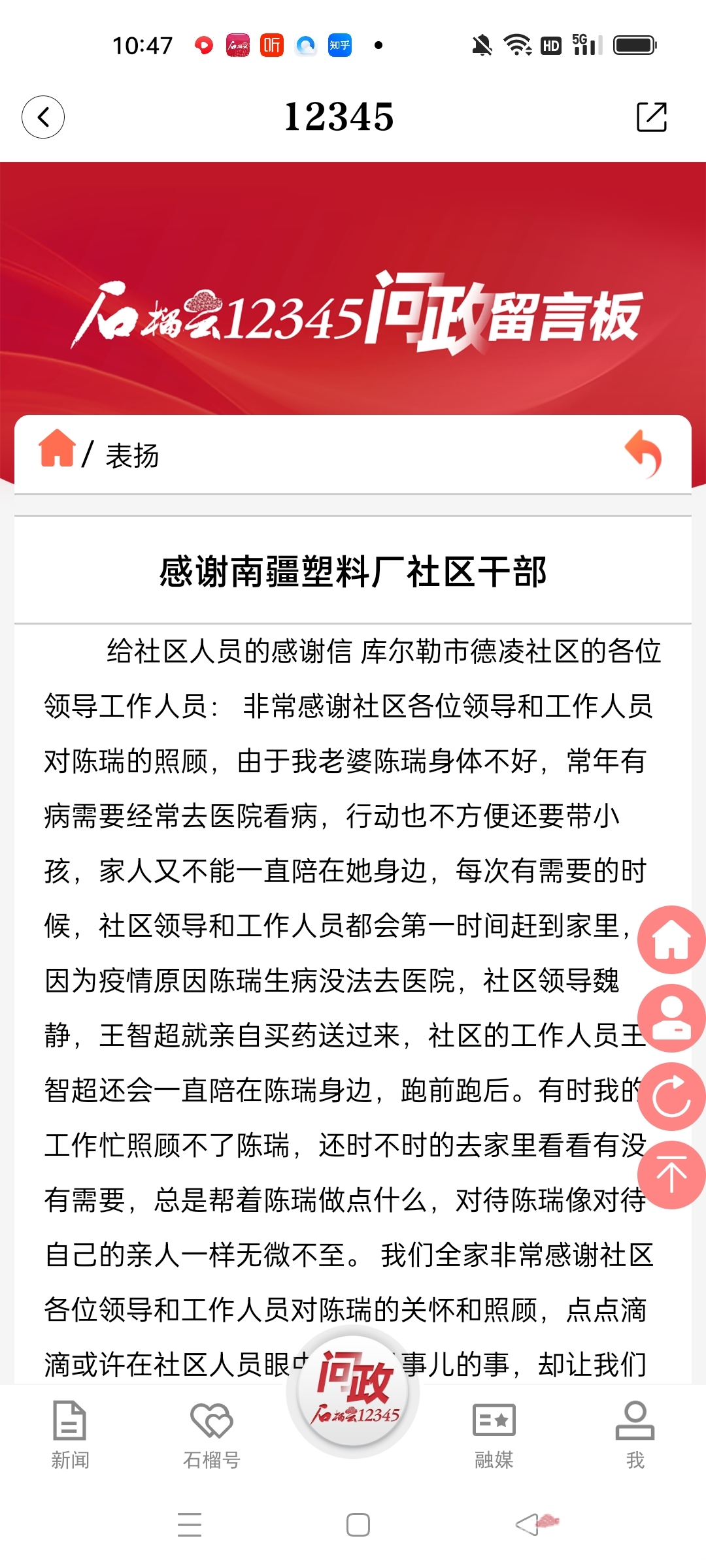Refresh the page with floating reload button
The width and height of the screenshot is (706, 1568).
click(671, 1096)
